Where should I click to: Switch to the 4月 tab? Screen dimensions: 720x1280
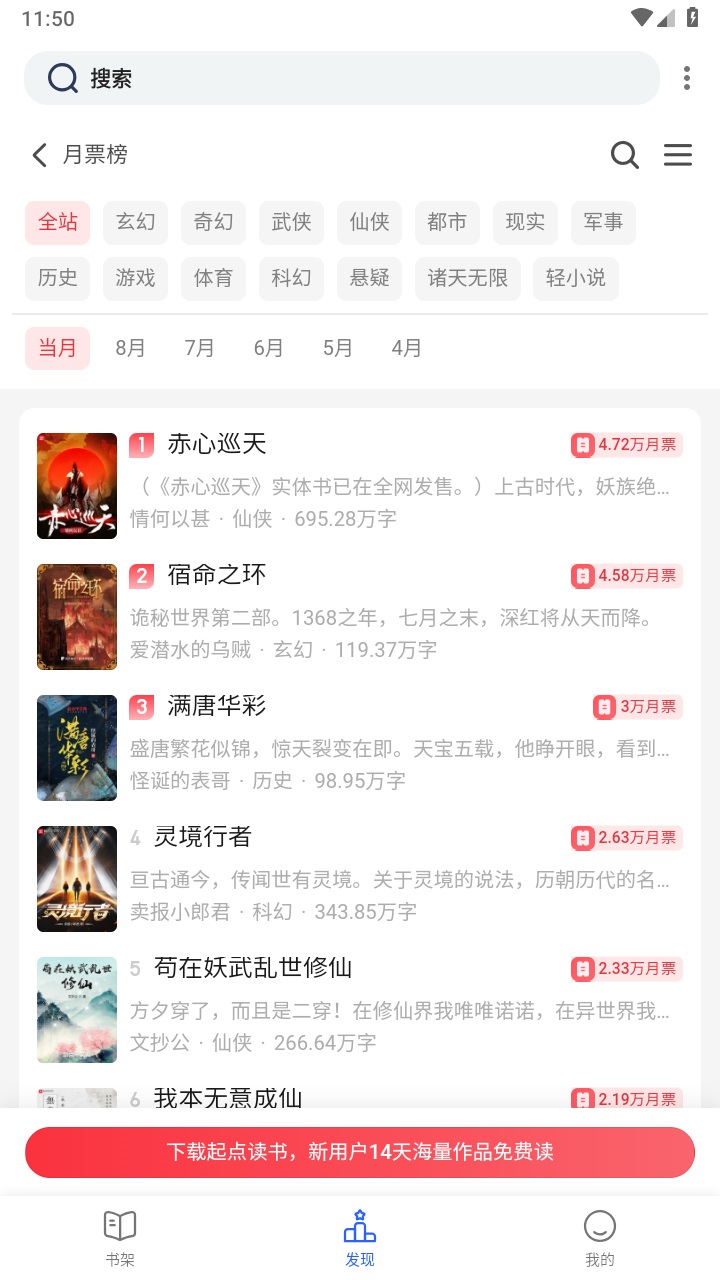[406, 348]
